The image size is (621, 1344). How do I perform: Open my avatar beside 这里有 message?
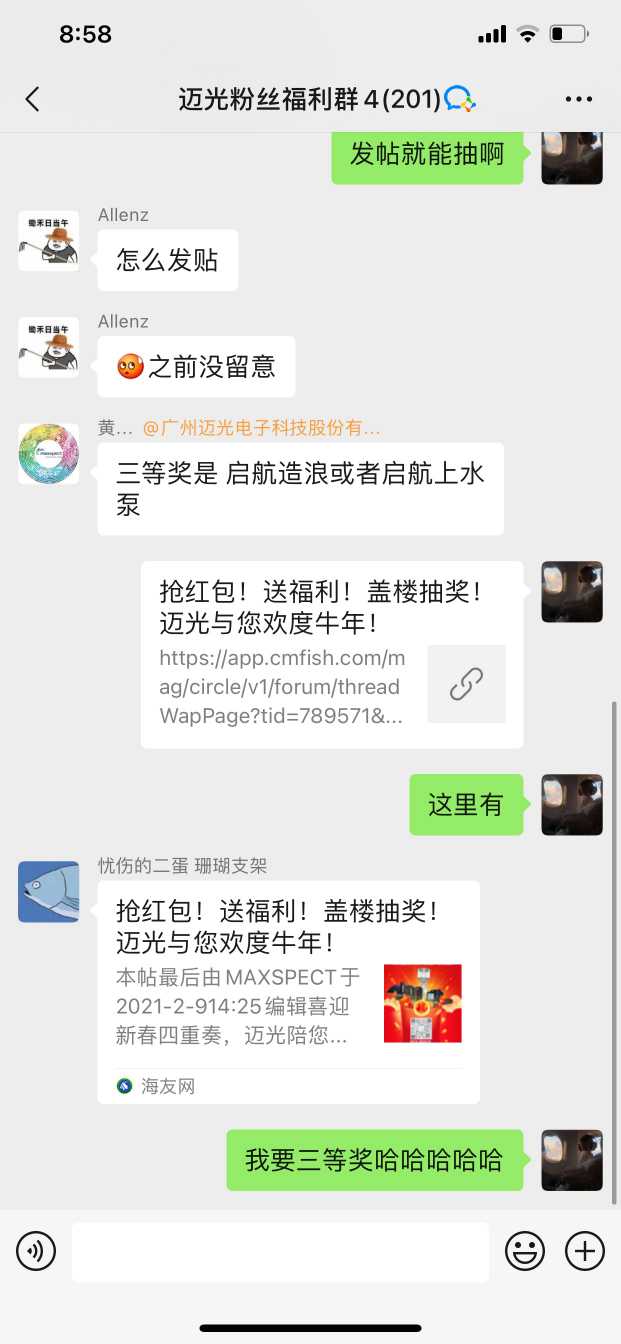point(571,804)
